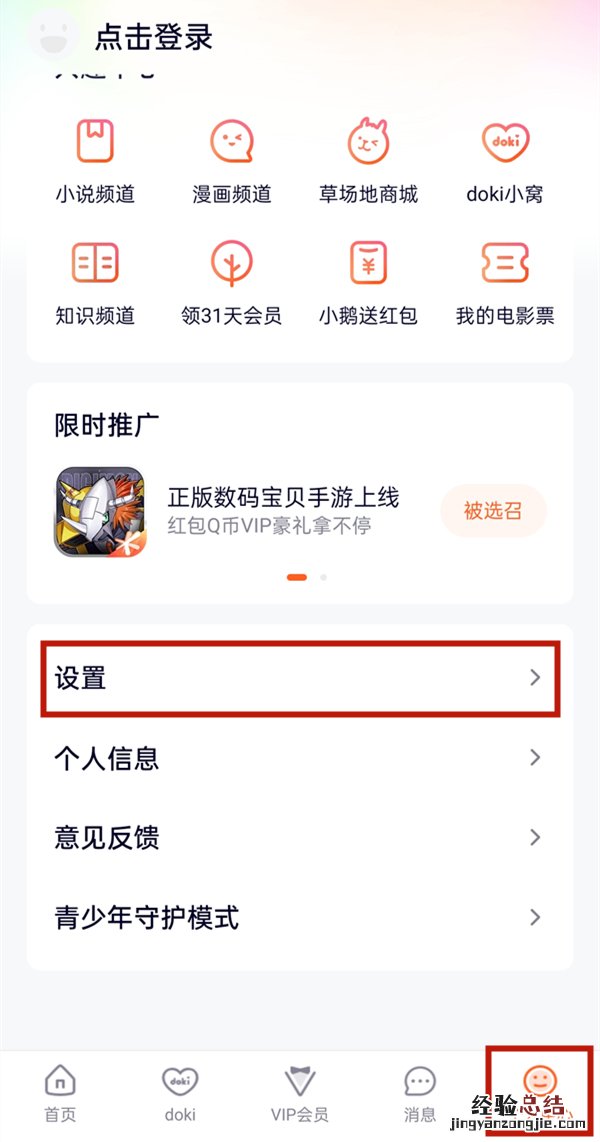This screenshot has width=600, height=1142.
Task: Open the 小说频道 channel
Action: [95, 160]
